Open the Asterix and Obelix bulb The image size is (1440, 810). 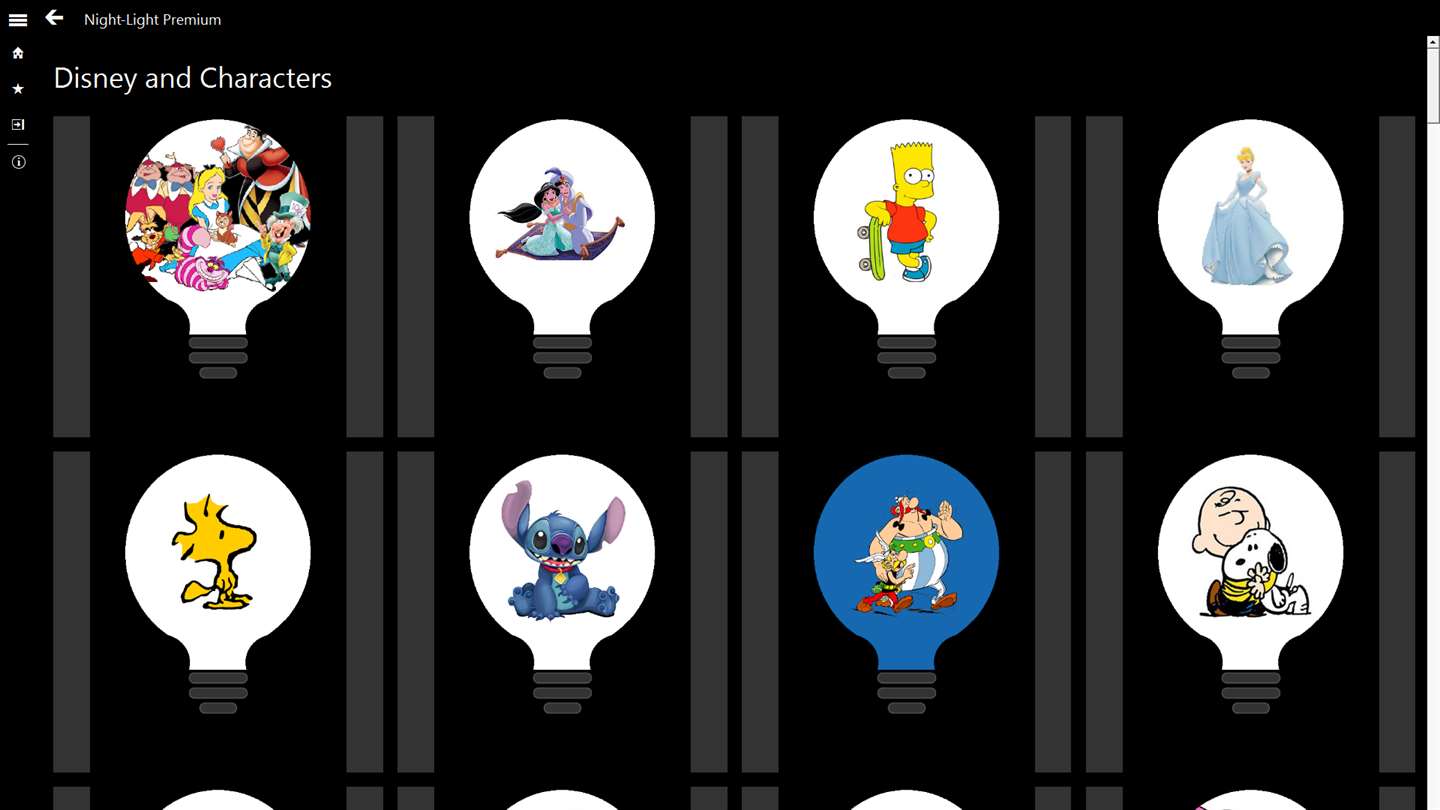click(906, 550)
